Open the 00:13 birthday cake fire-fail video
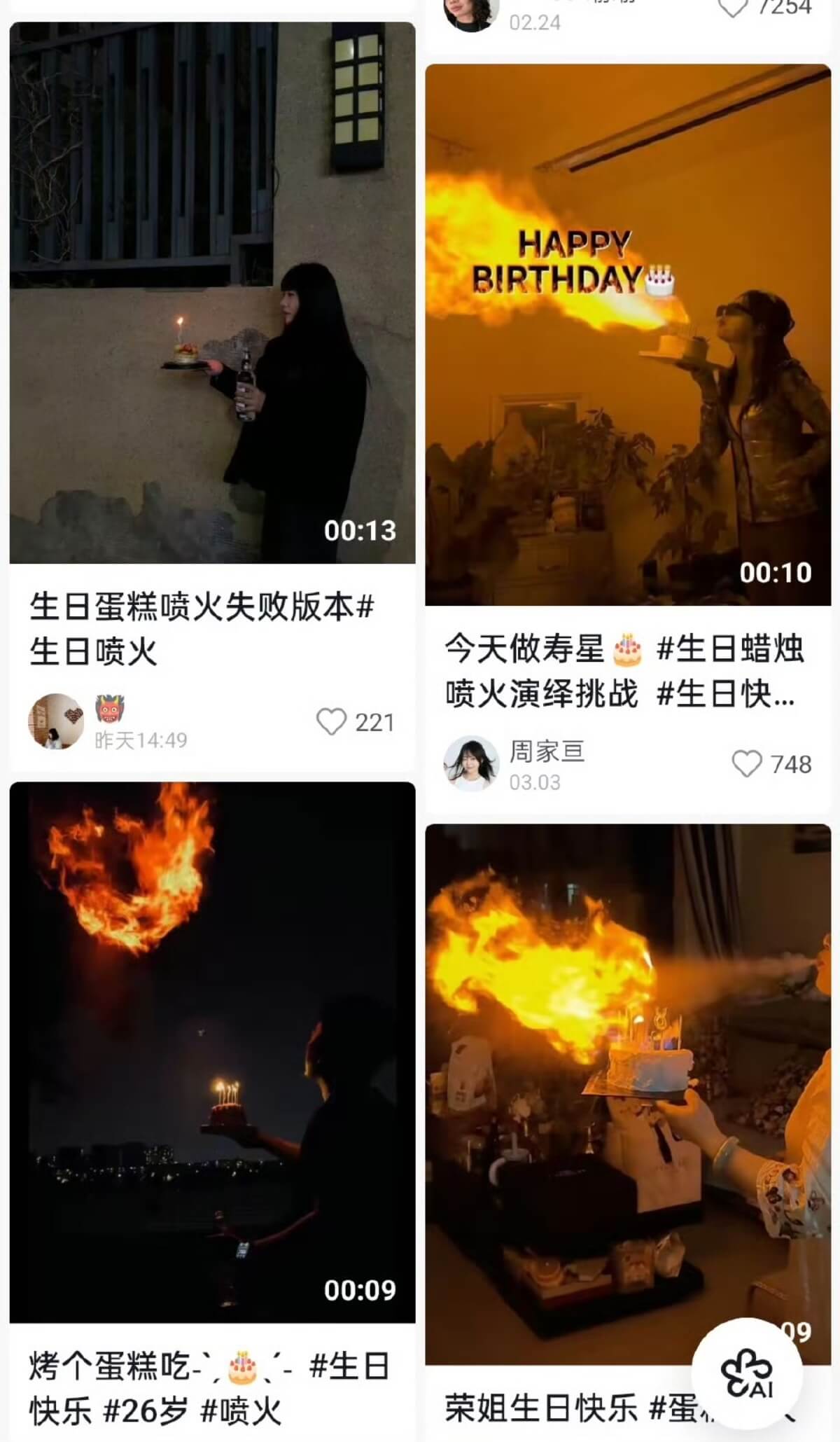 212,293
